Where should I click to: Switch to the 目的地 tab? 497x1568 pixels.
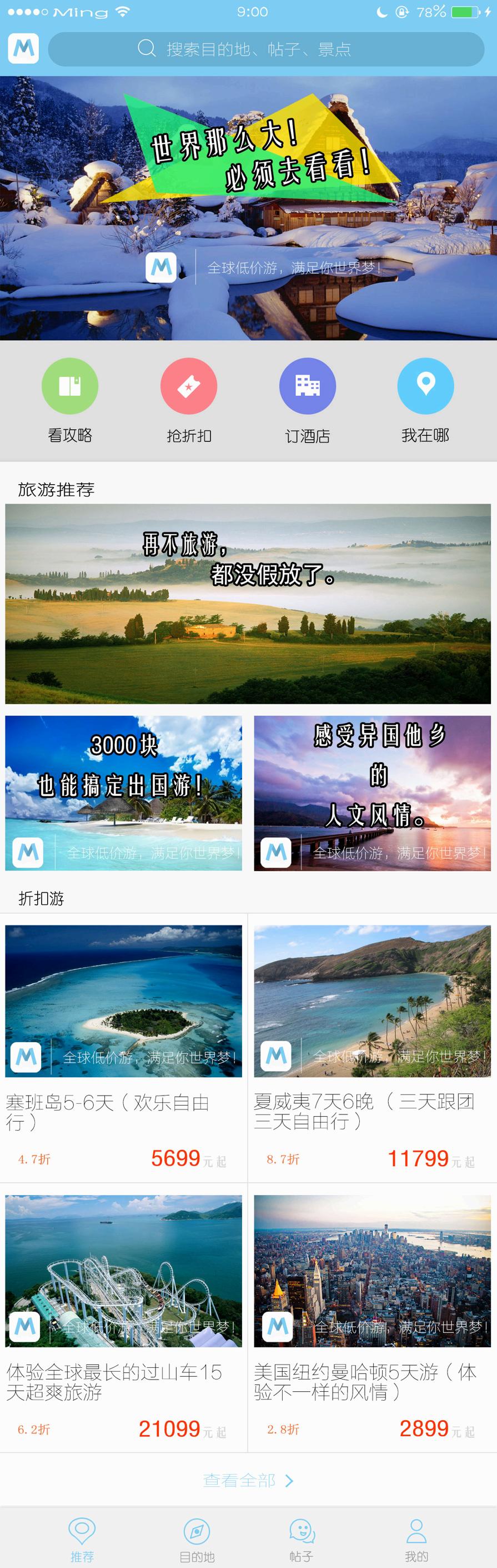pyautogui.click(x=197, y=1540)
